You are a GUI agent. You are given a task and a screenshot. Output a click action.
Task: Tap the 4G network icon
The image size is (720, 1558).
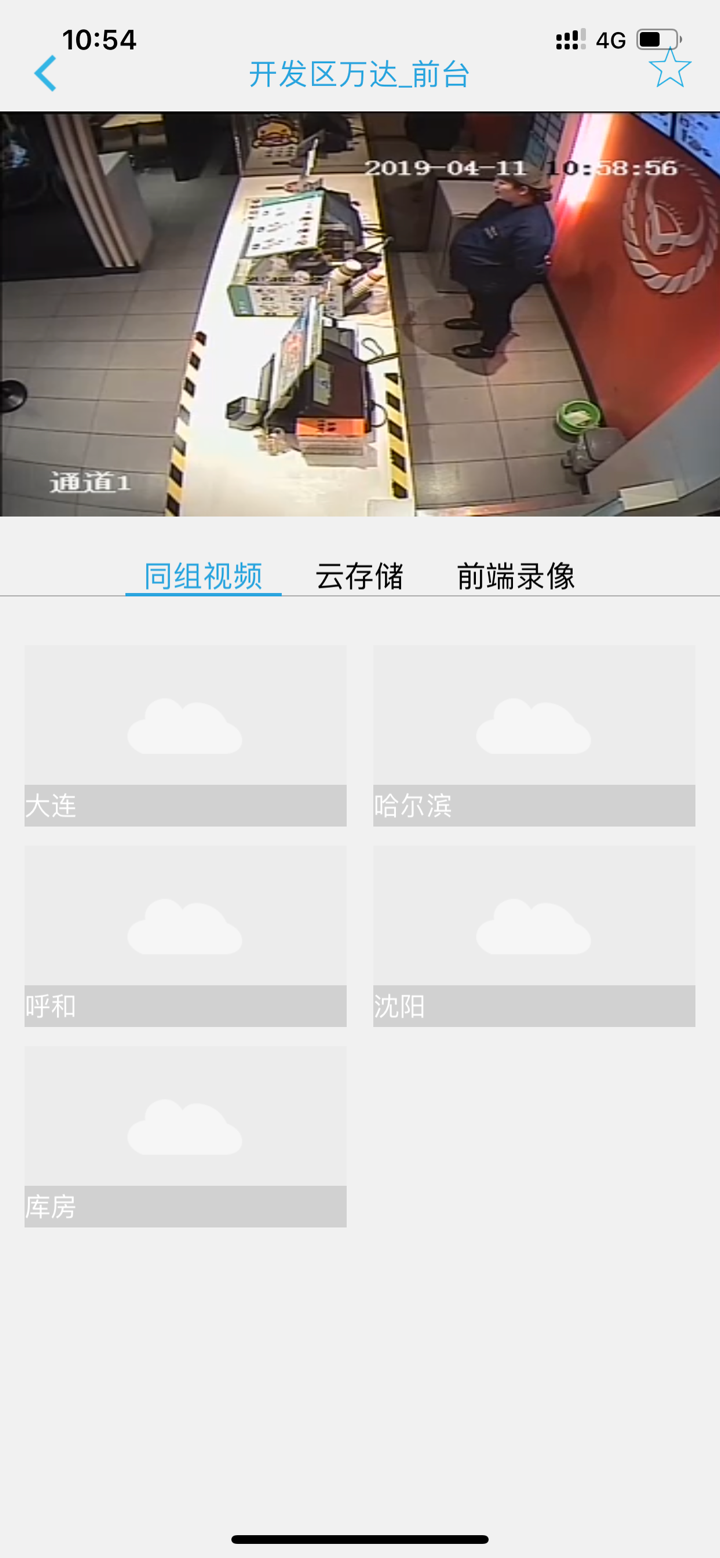612,40
